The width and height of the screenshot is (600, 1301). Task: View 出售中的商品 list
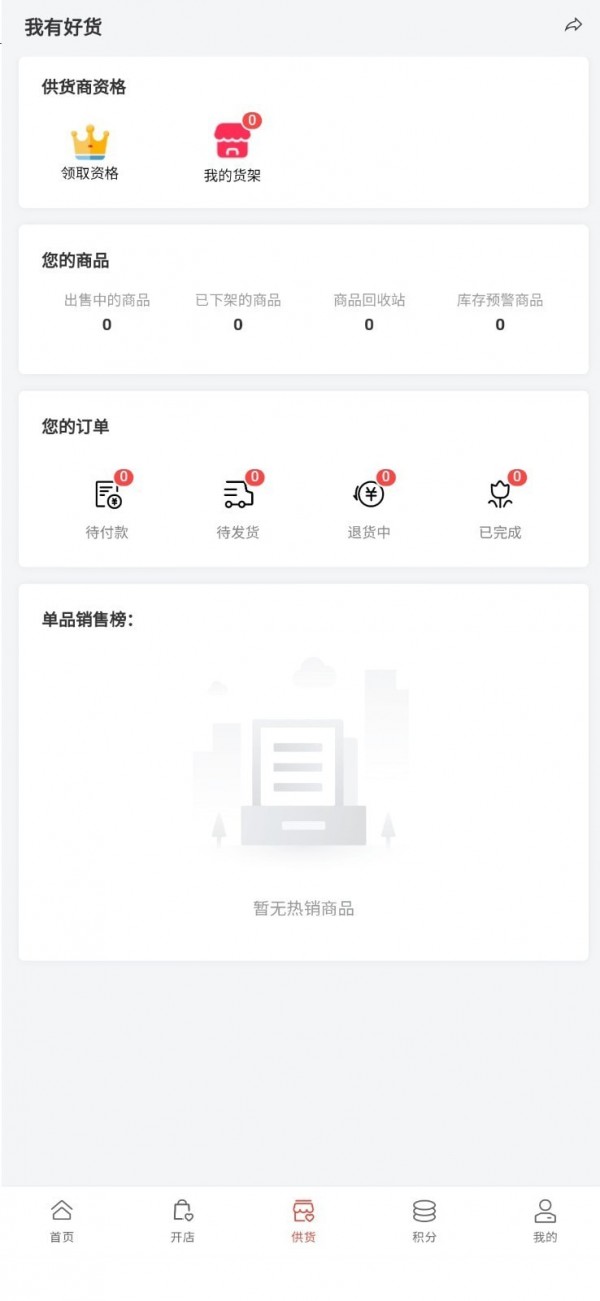tap(107, 312)
